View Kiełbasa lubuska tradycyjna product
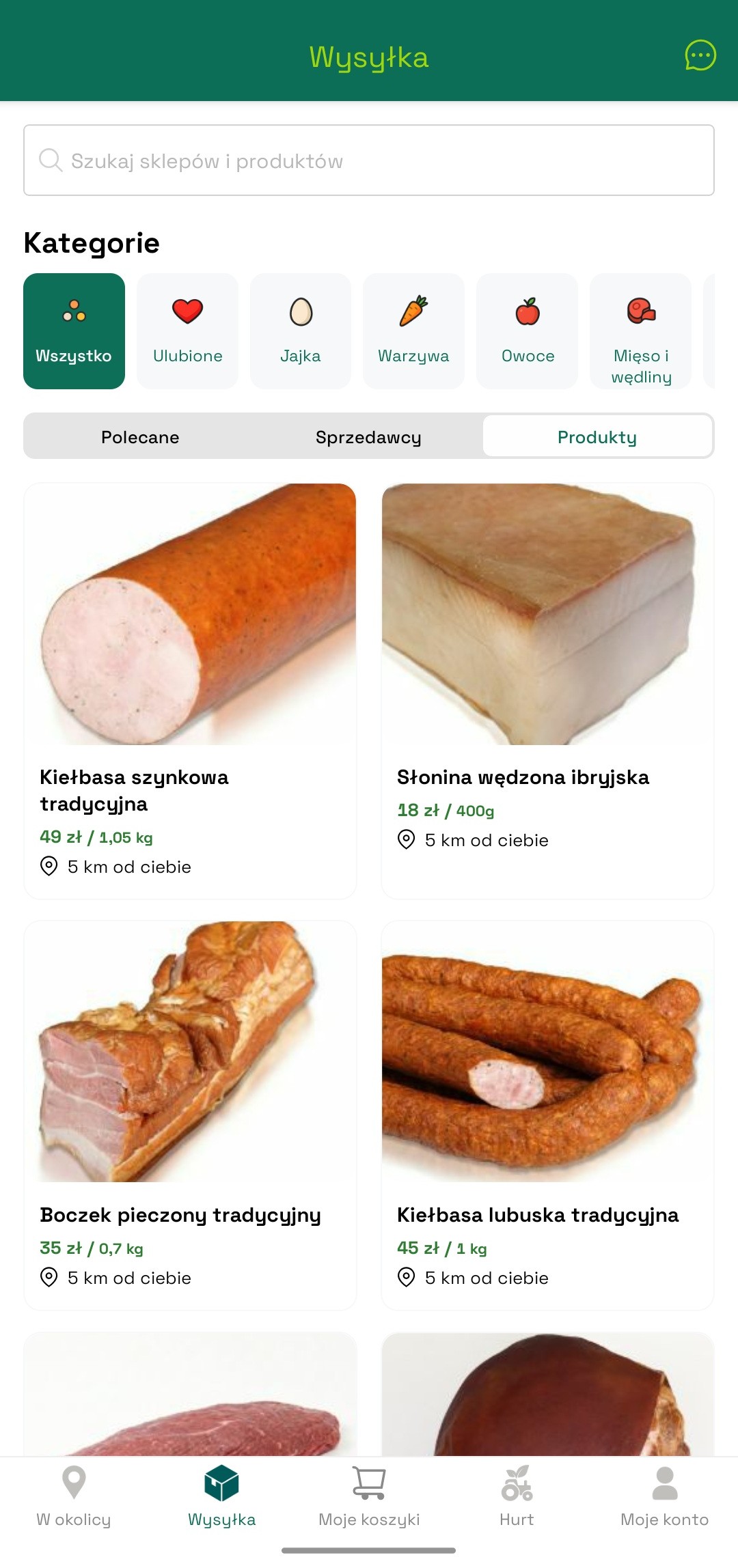 (x=547, y=1113)
